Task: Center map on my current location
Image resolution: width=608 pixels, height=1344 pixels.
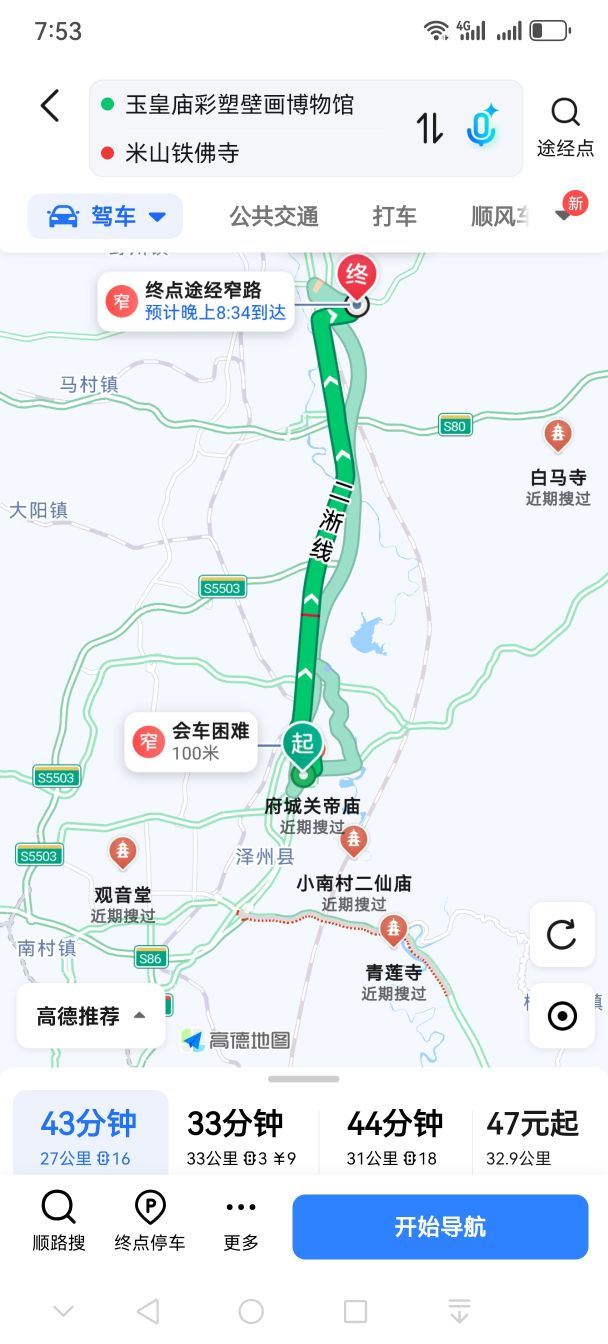Action: pos(562,1016)
